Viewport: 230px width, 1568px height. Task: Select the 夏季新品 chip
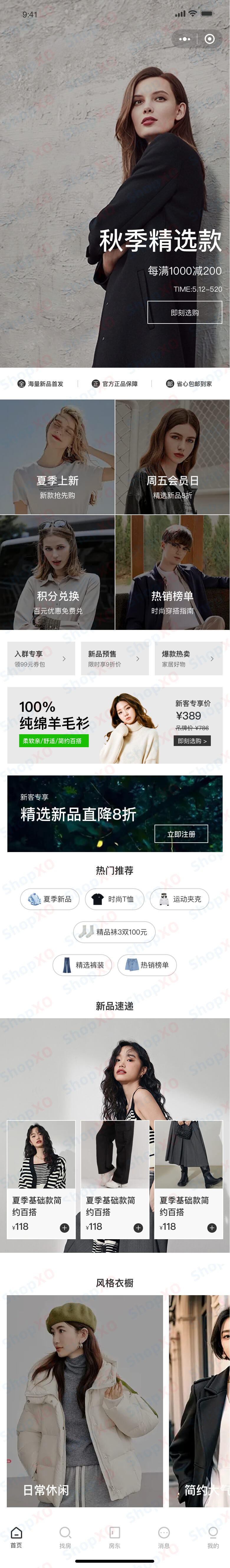[50, 899]
